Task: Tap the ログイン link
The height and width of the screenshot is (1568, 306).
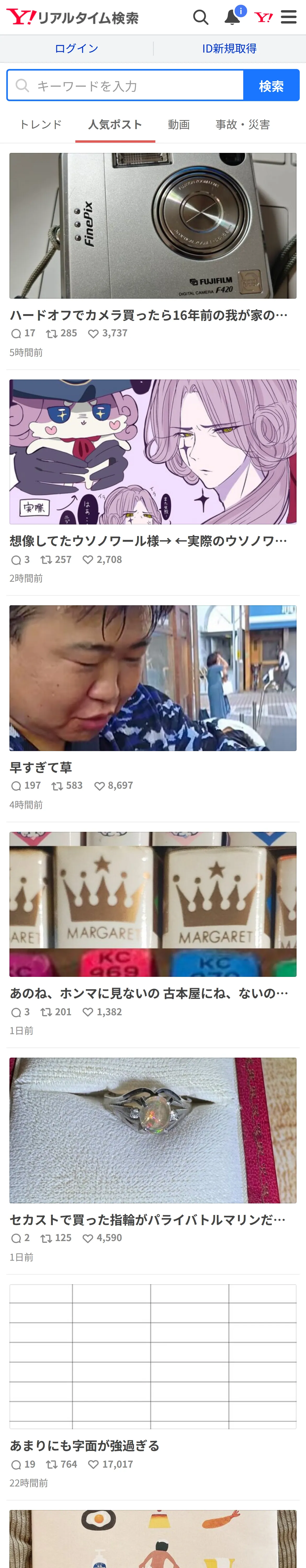Action: tap(76, 49)
